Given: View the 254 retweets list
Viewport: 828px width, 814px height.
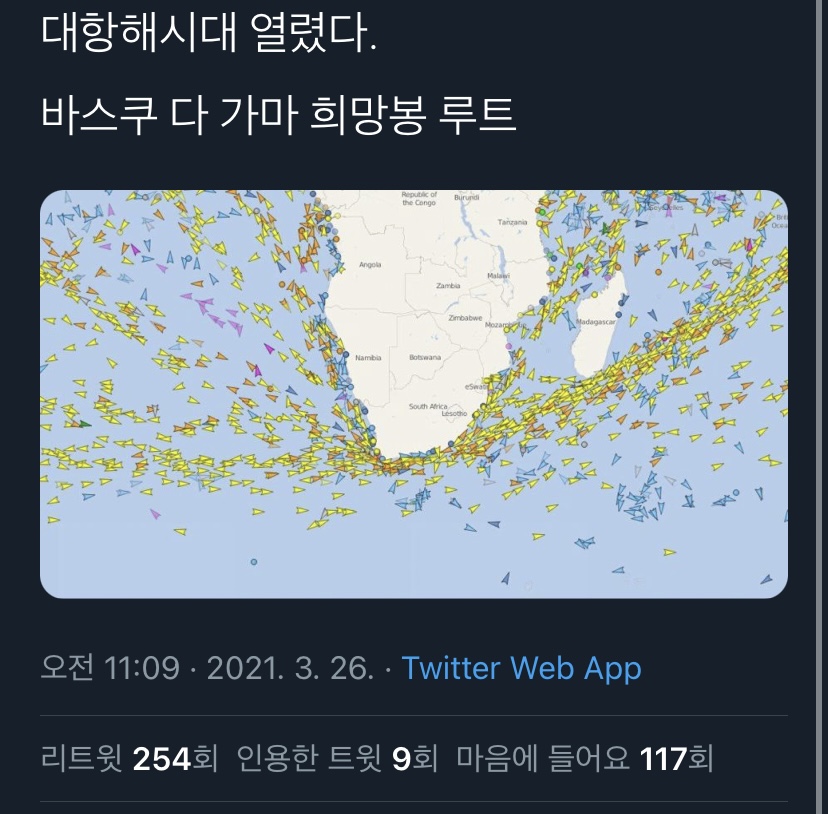Looking at the screenshot, I should [129, 759].
